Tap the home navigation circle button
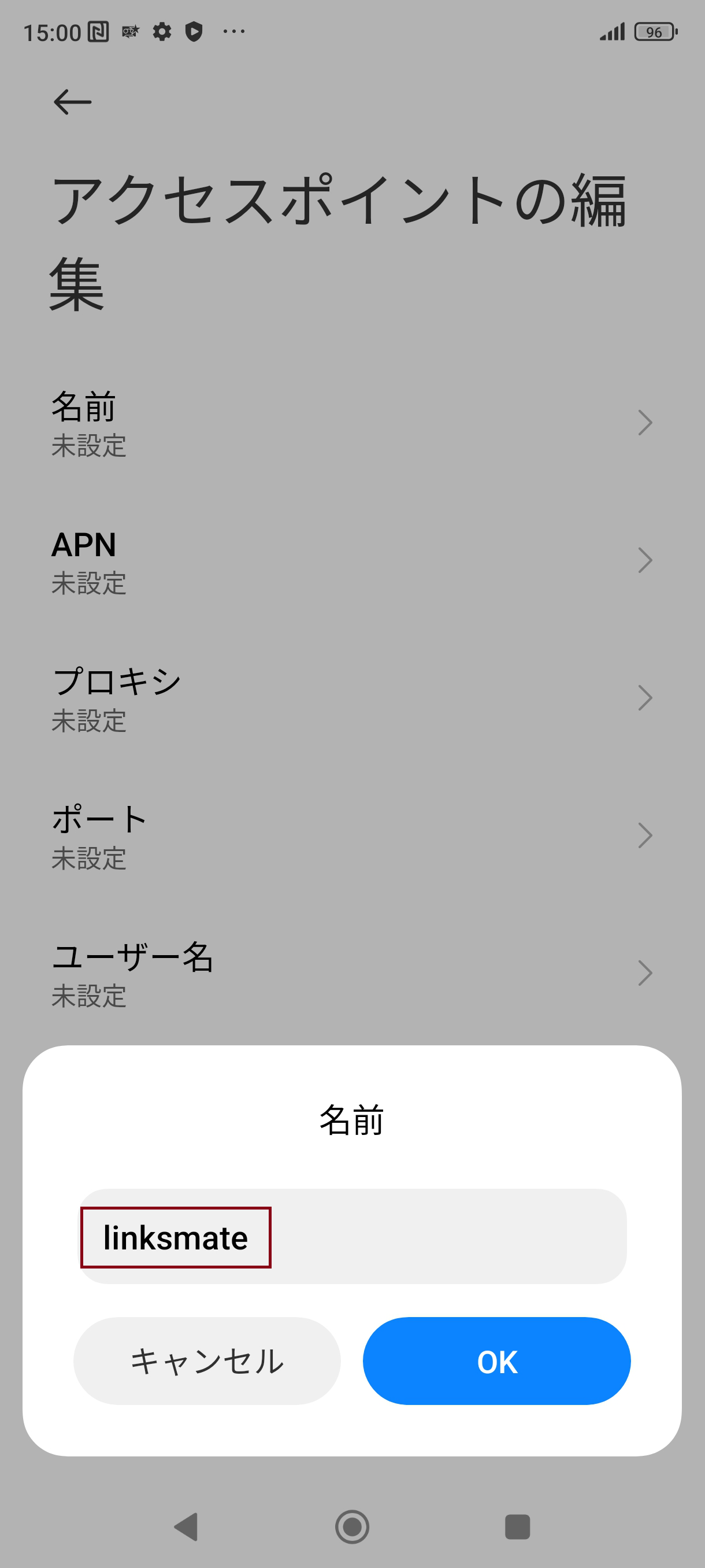The width and height of the screenshot is (705, 1568). click(x=351, y=1526)
